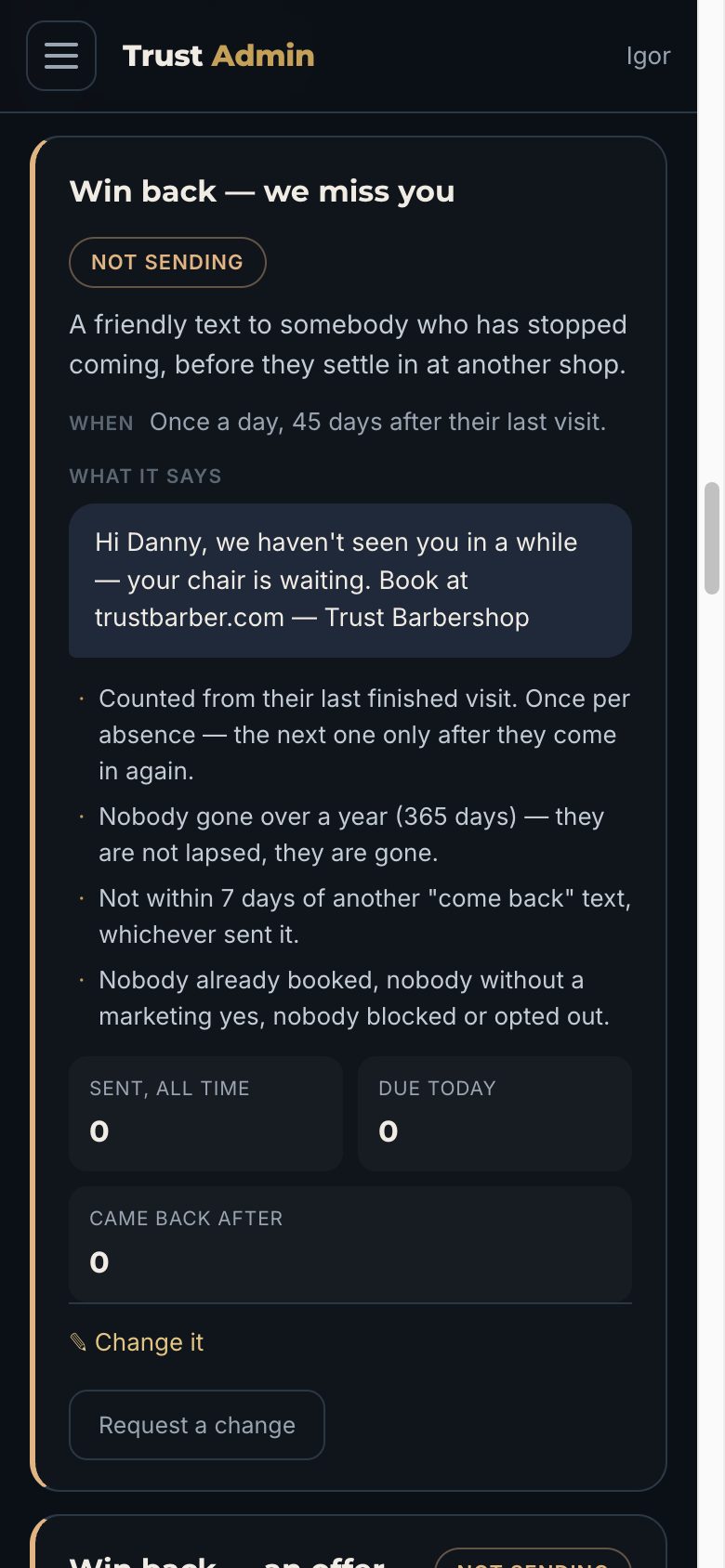The image size is (725, 1568).
Task: Open the hamburger navigation menu
Action: tap(61, 56)
